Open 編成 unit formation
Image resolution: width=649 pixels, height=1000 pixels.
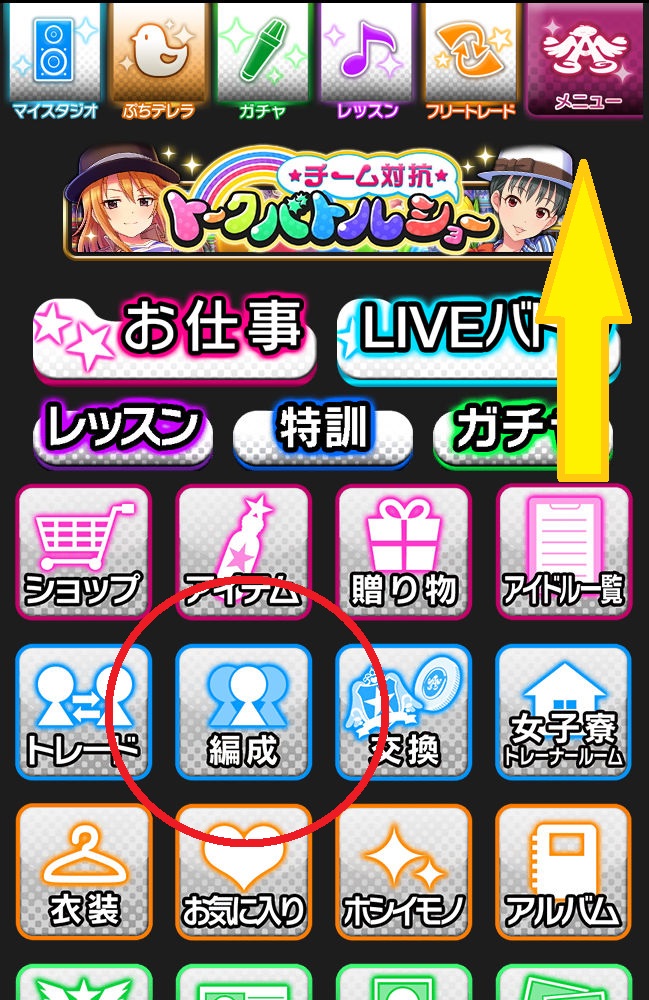[x=243, y=712]
